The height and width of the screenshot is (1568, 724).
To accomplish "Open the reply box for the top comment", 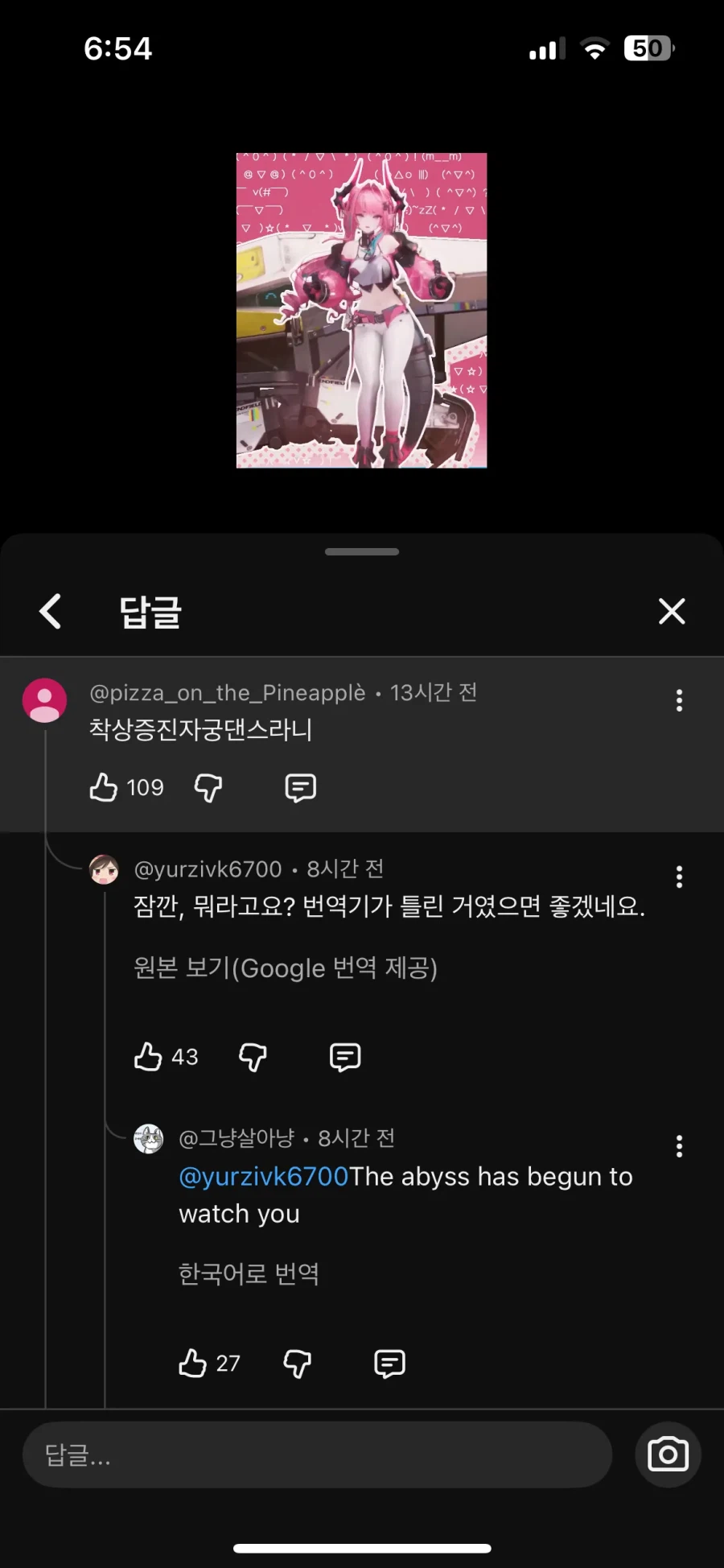I will [298, 788].
